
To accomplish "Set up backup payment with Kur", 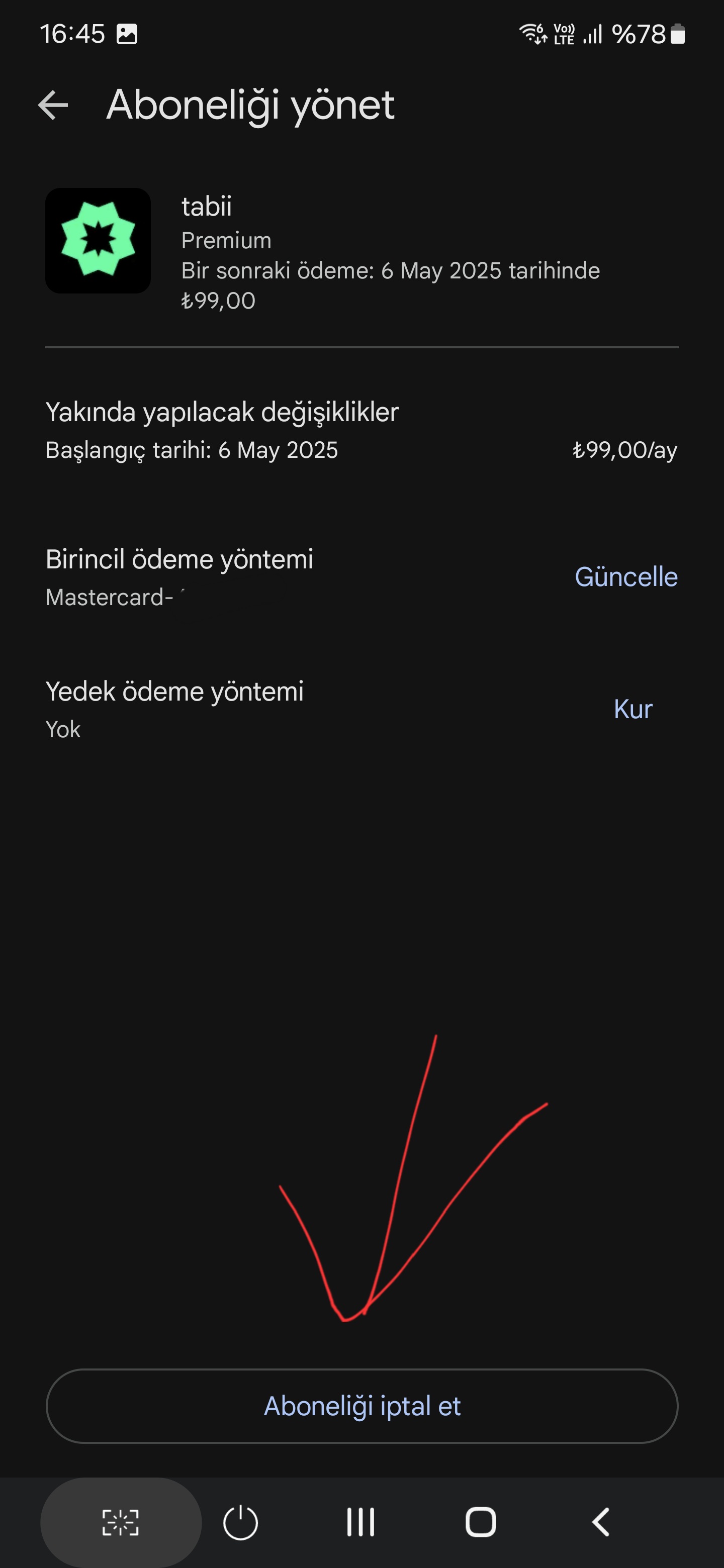I will 632,709.
